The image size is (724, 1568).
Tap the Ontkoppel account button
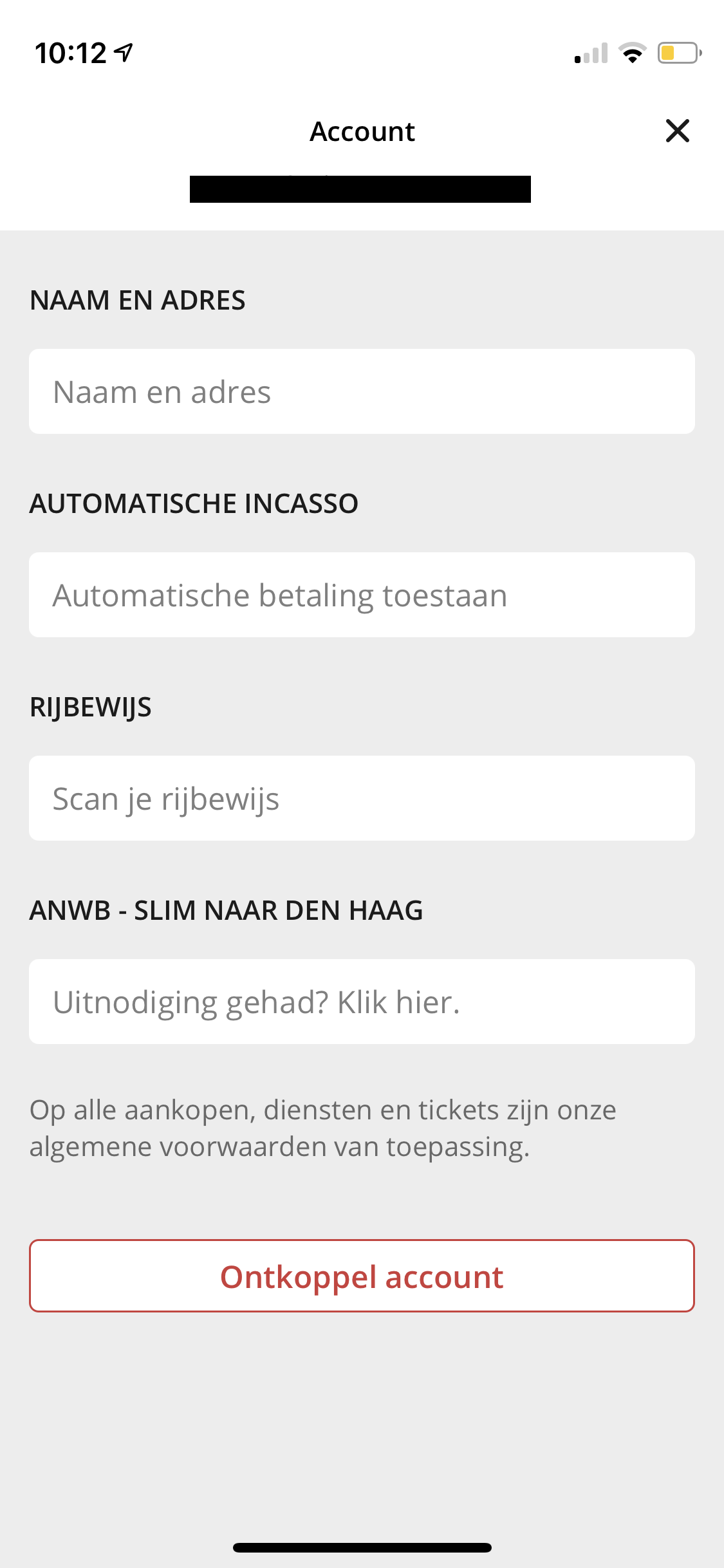(x=362, y=1276)
